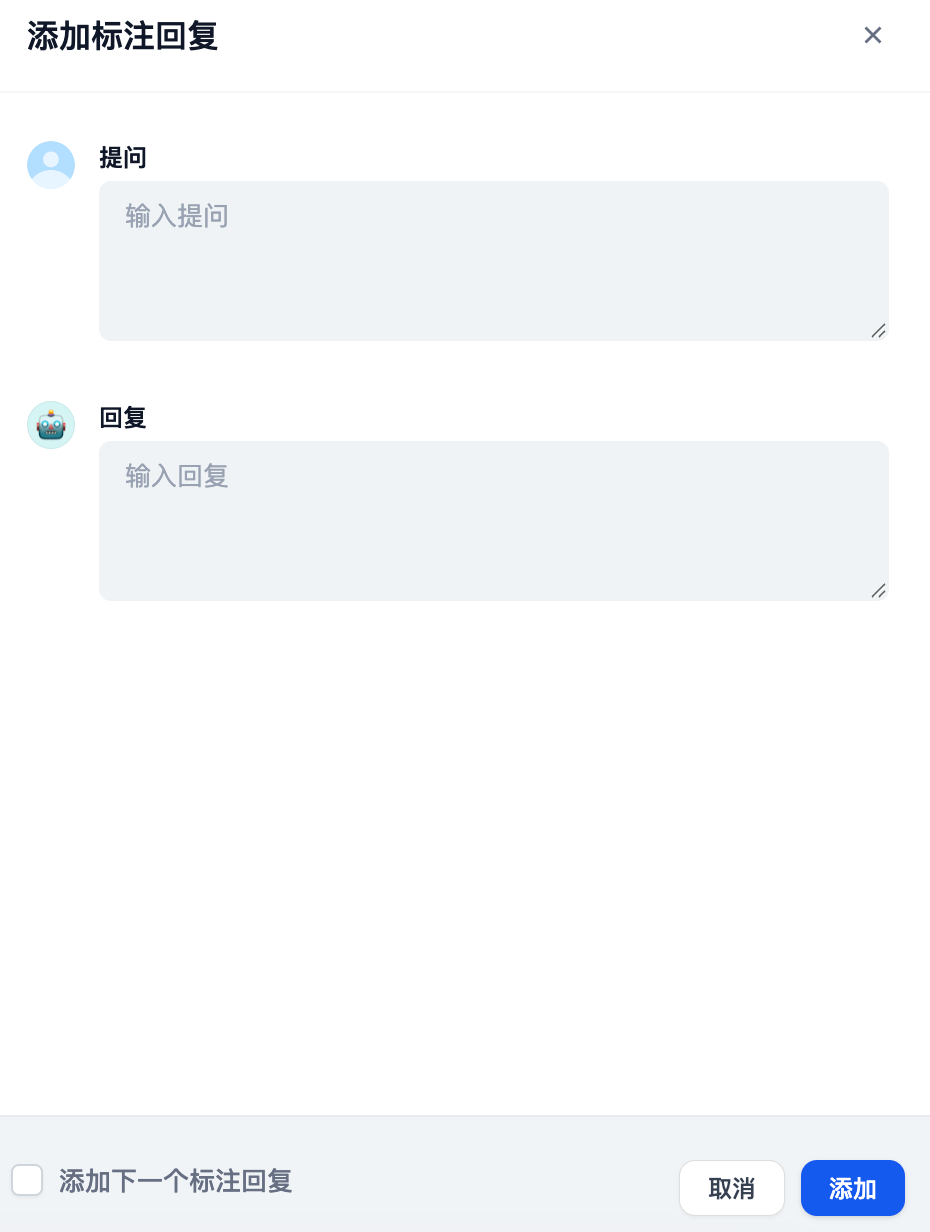Click the 添加下一个标注回复 label text
This screenshot has height=1232, width=930.
(x=175, y=1182)
